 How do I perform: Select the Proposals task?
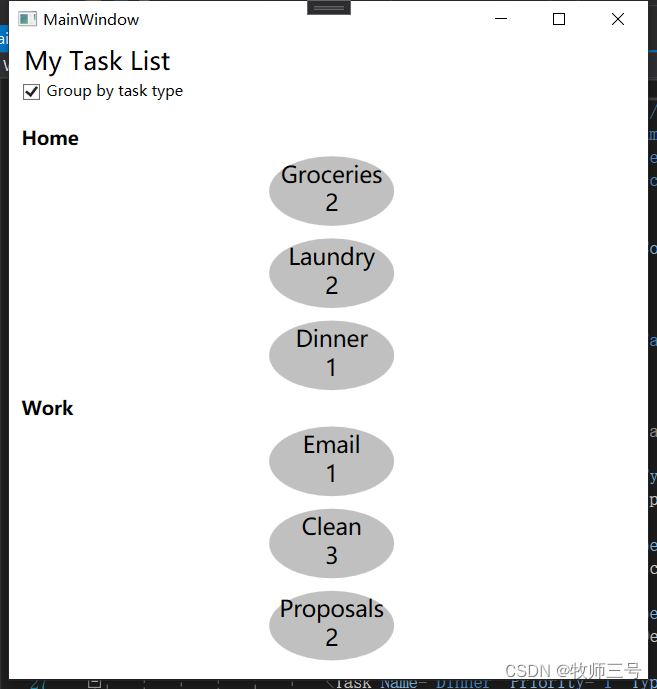[x=331, y=624]
